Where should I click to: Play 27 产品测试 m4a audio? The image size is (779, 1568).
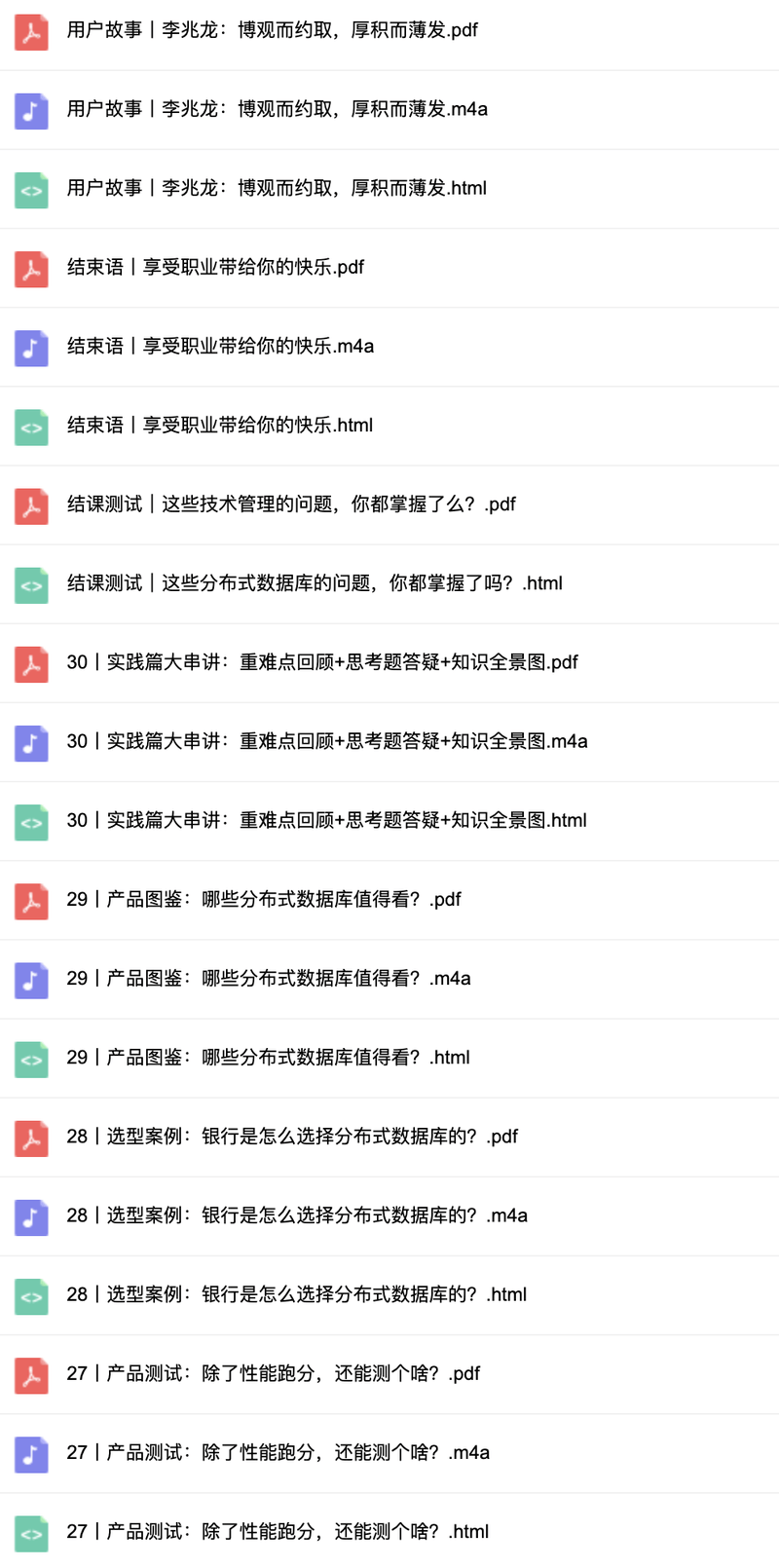[x=278, y=1453]
